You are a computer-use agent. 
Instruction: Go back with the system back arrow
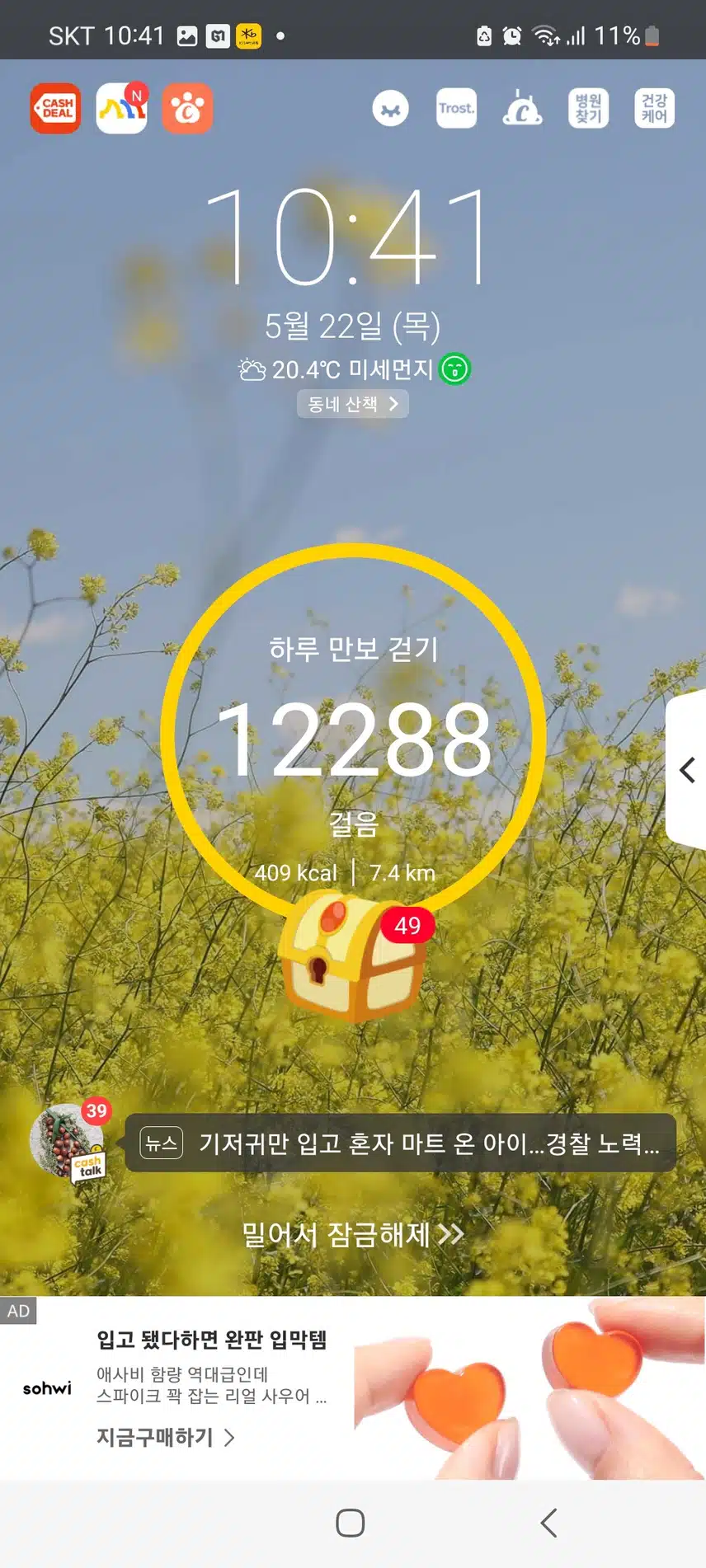click(549, 1523)
